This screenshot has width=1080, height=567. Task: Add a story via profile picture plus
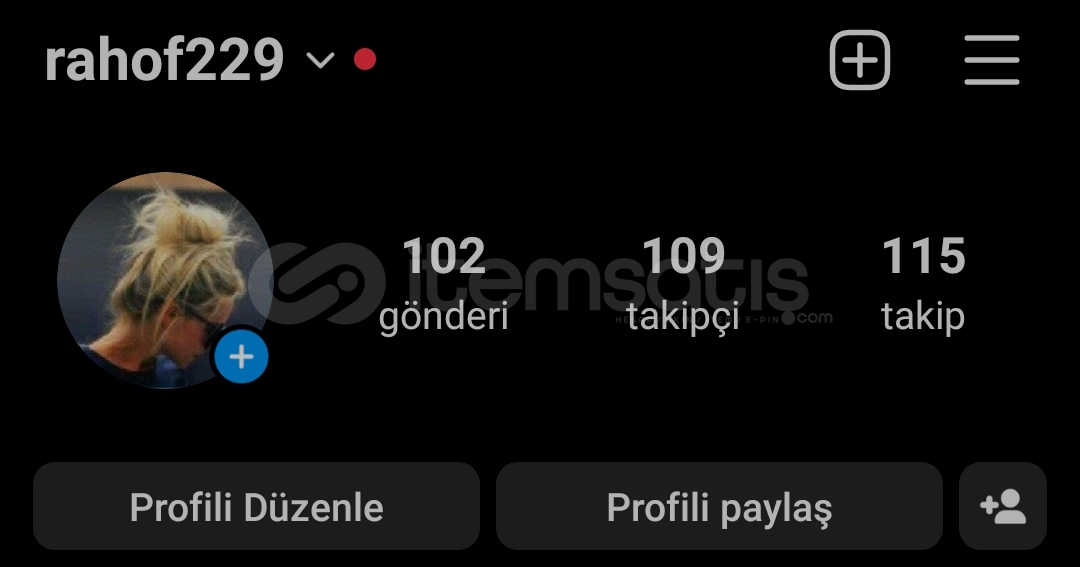pos(242,356)
